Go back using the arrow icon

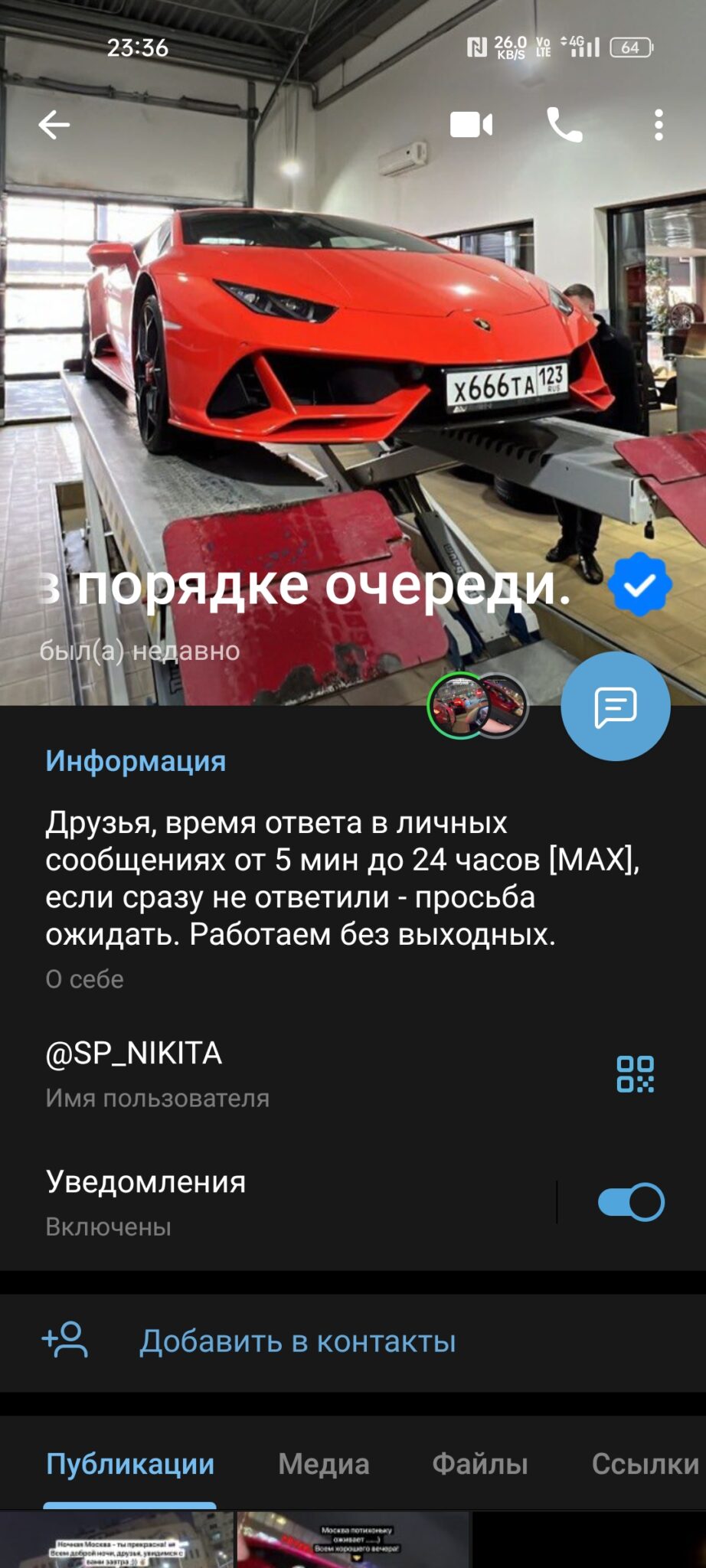tap(54, 125)
